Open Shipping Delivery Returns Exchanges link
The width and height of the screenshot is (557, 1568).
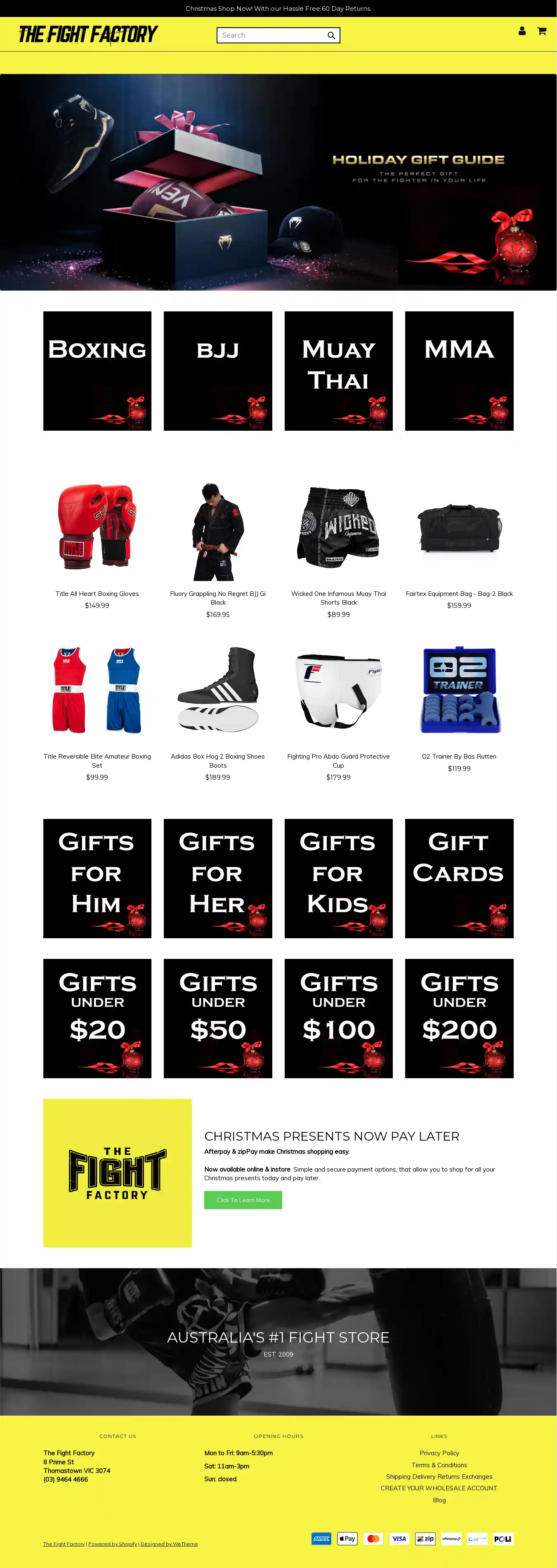pos(439,1476)
